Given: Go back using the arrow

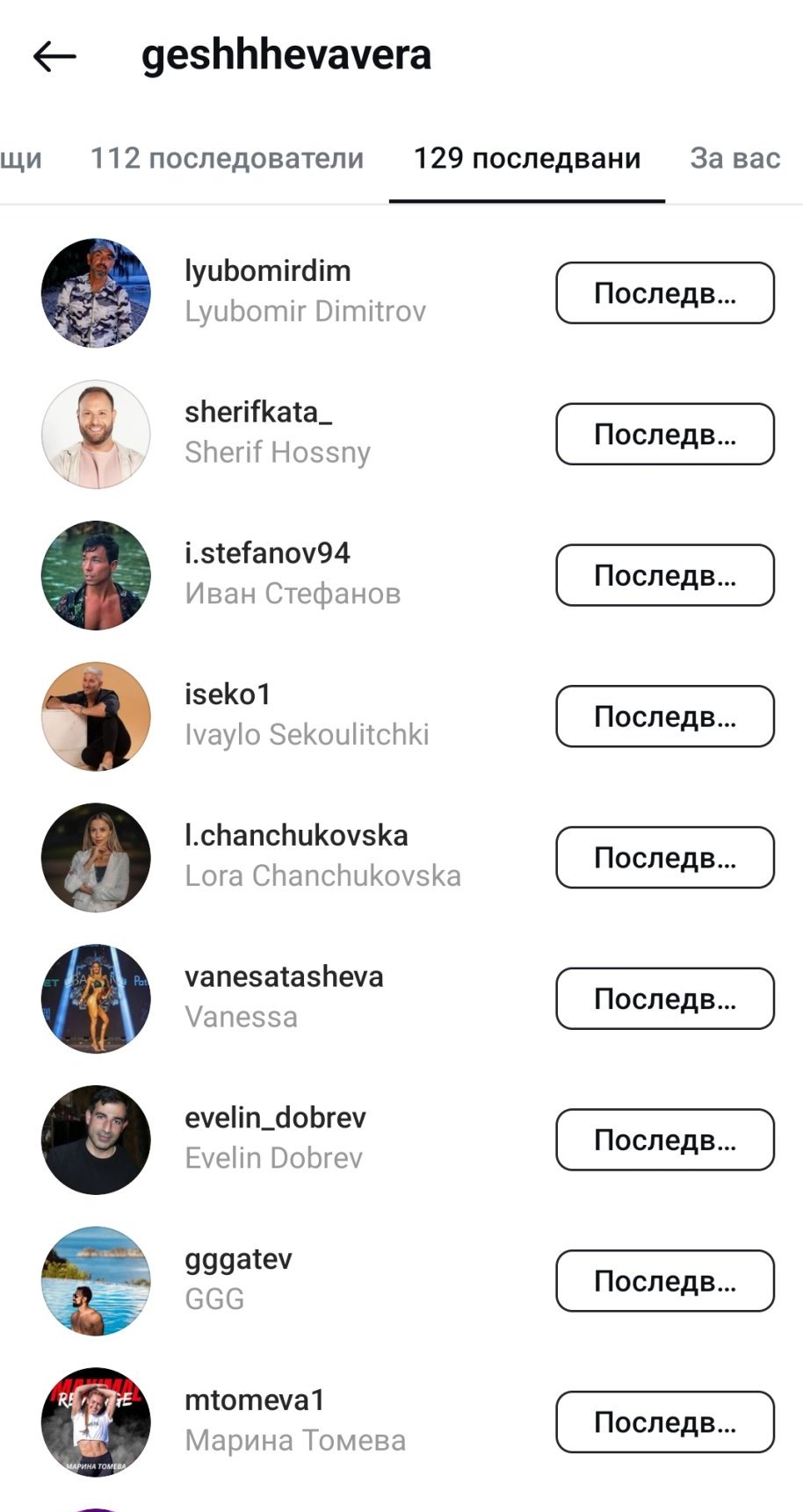Looking at the screenshot, I should [x=54, y=57].
